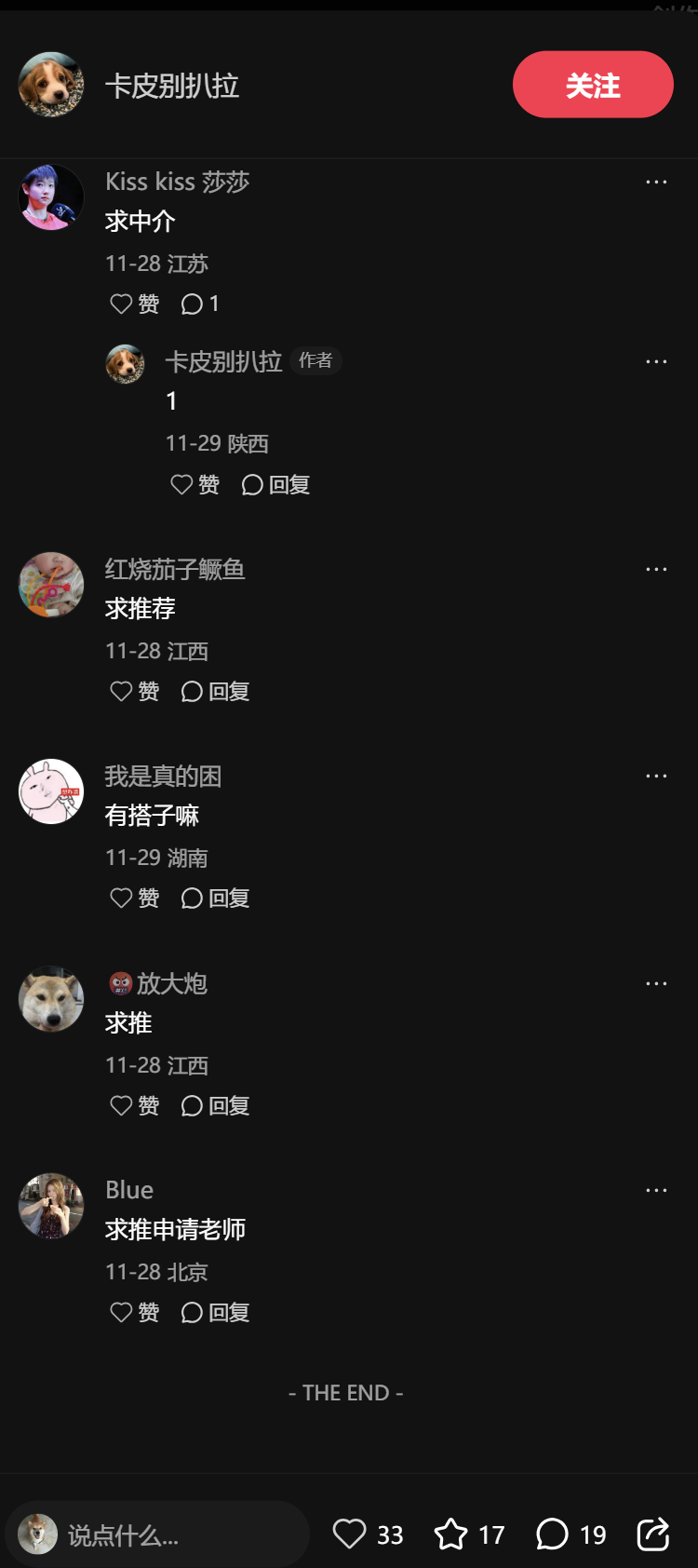
Task: Tap the 说点什么 comment input field
Action: point(158,1534)
